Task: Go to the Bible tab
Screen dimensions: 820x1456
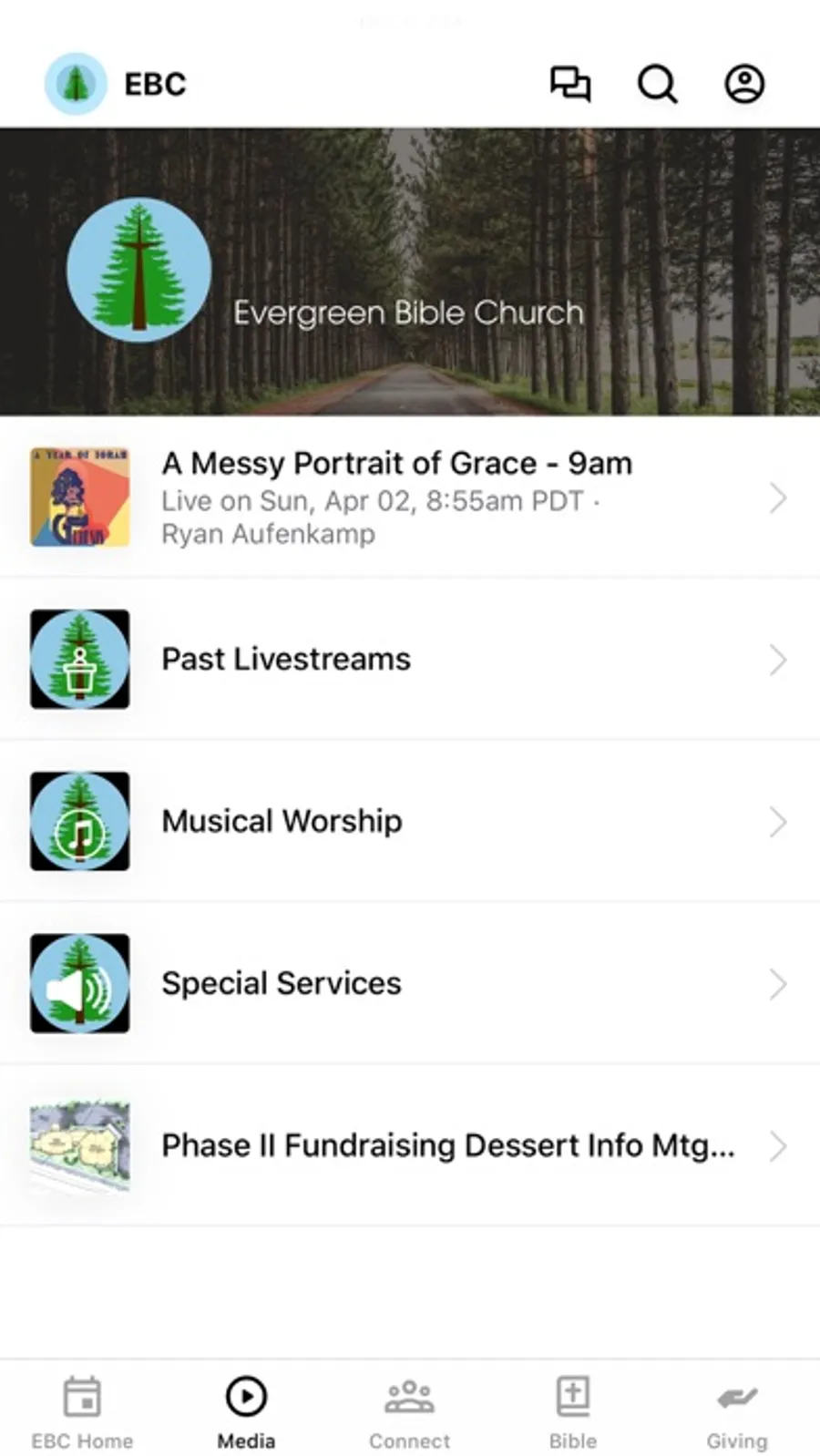Action: click(573, 1411)
